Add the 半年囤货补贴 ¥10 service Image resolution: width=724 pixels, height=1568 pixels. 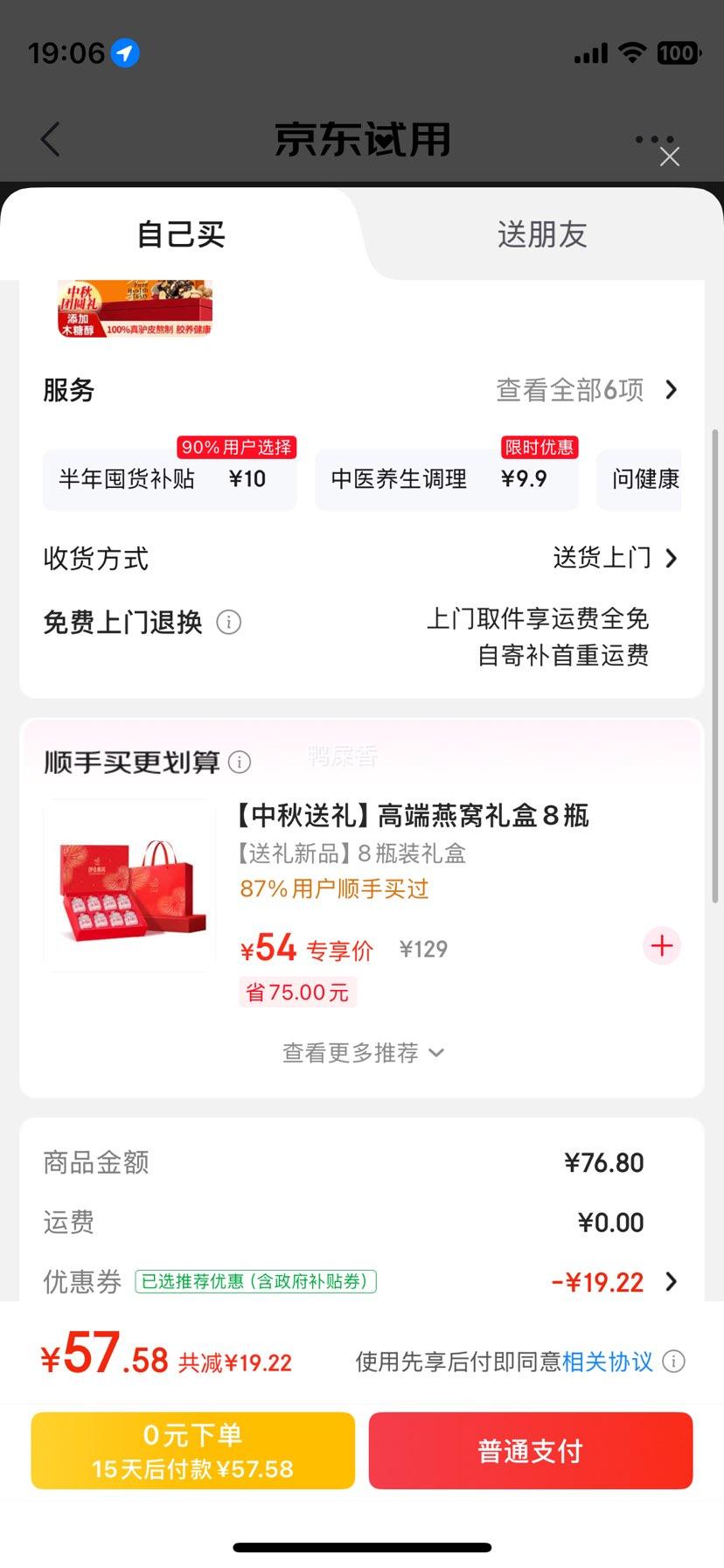(169, 479)
